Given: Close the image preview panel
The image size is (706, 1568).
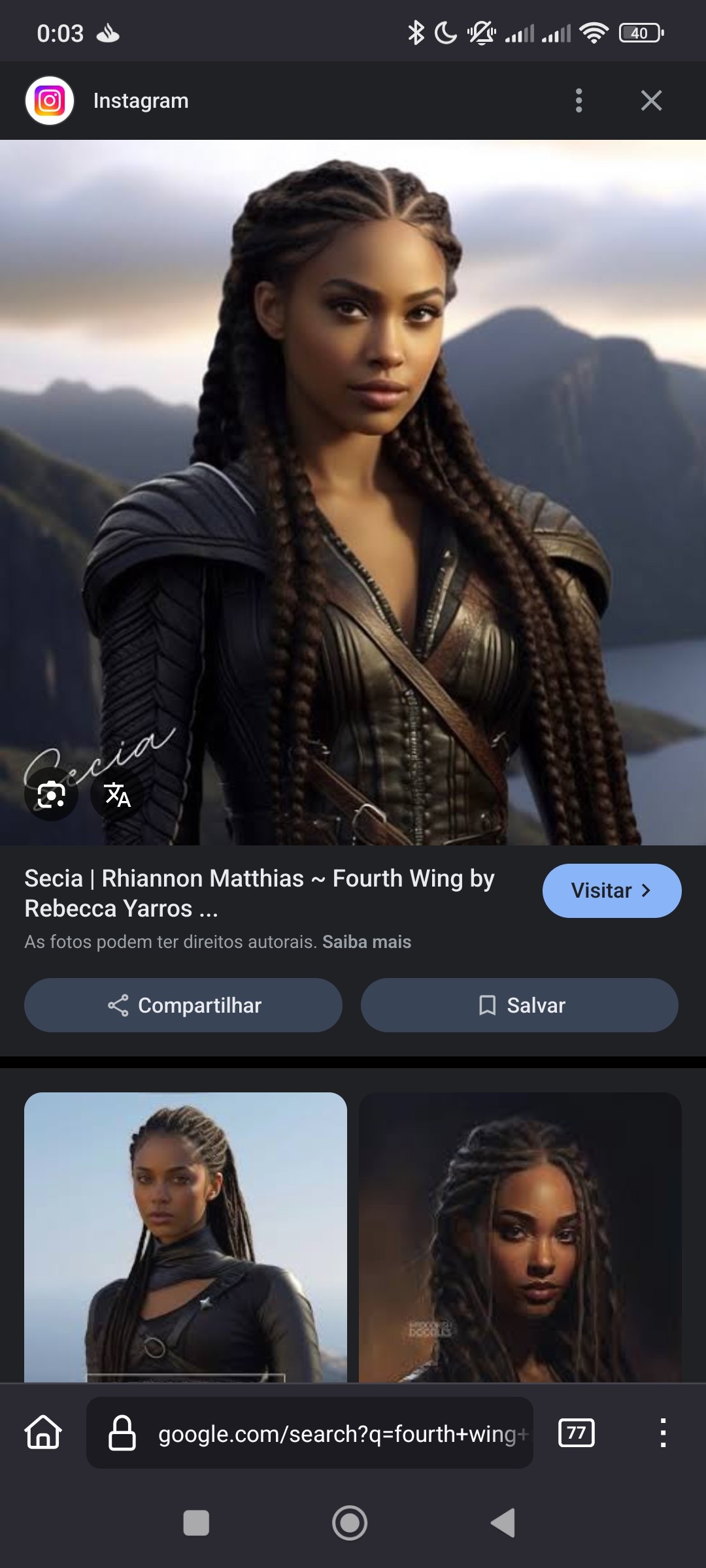Looking at the screenshot, I should (651, 101).
